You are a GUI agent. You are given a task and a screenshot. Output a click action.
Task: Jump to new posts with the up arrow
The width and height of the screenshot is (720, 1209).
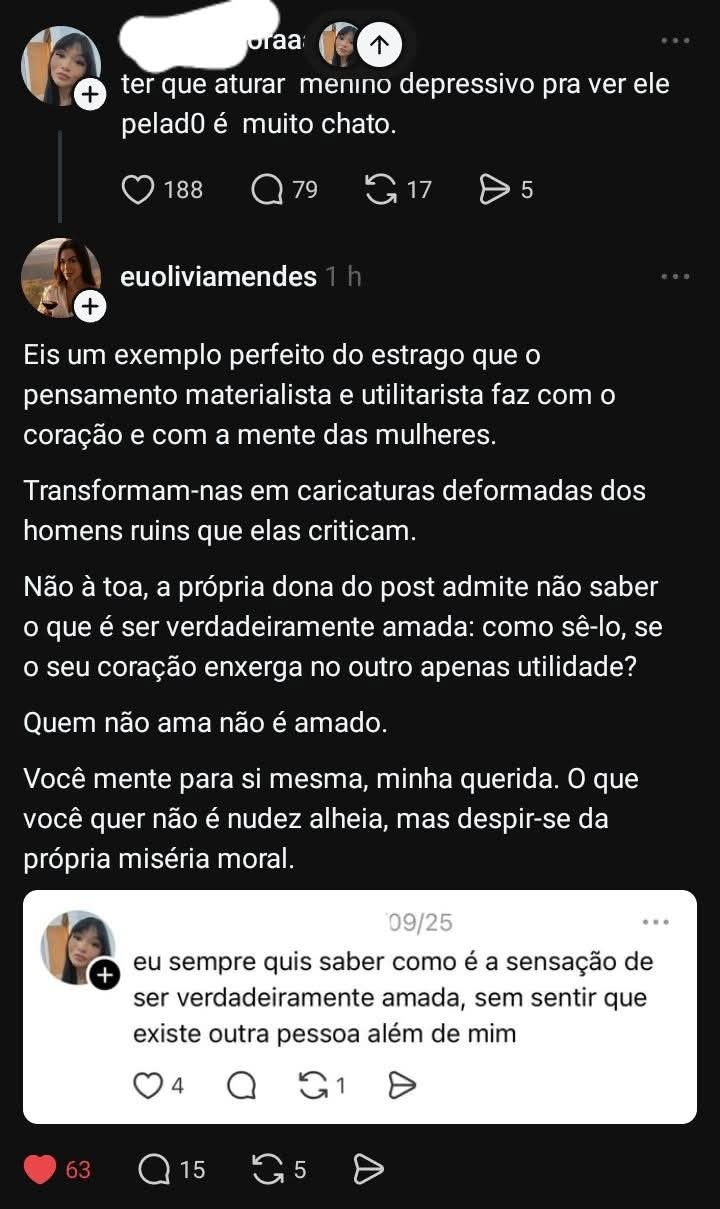pos(379,44)
